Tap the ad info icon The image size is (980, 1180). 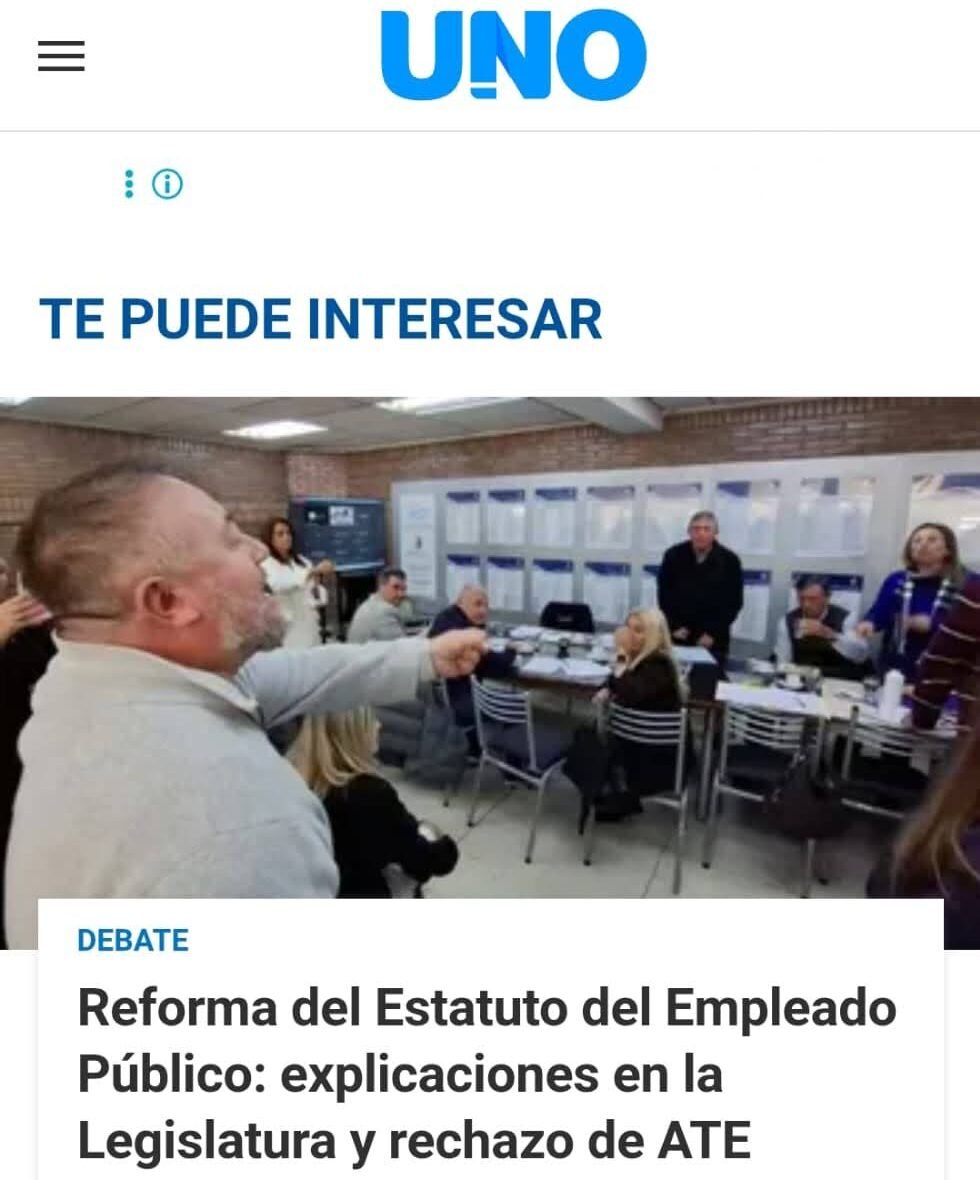click(167, 184)
